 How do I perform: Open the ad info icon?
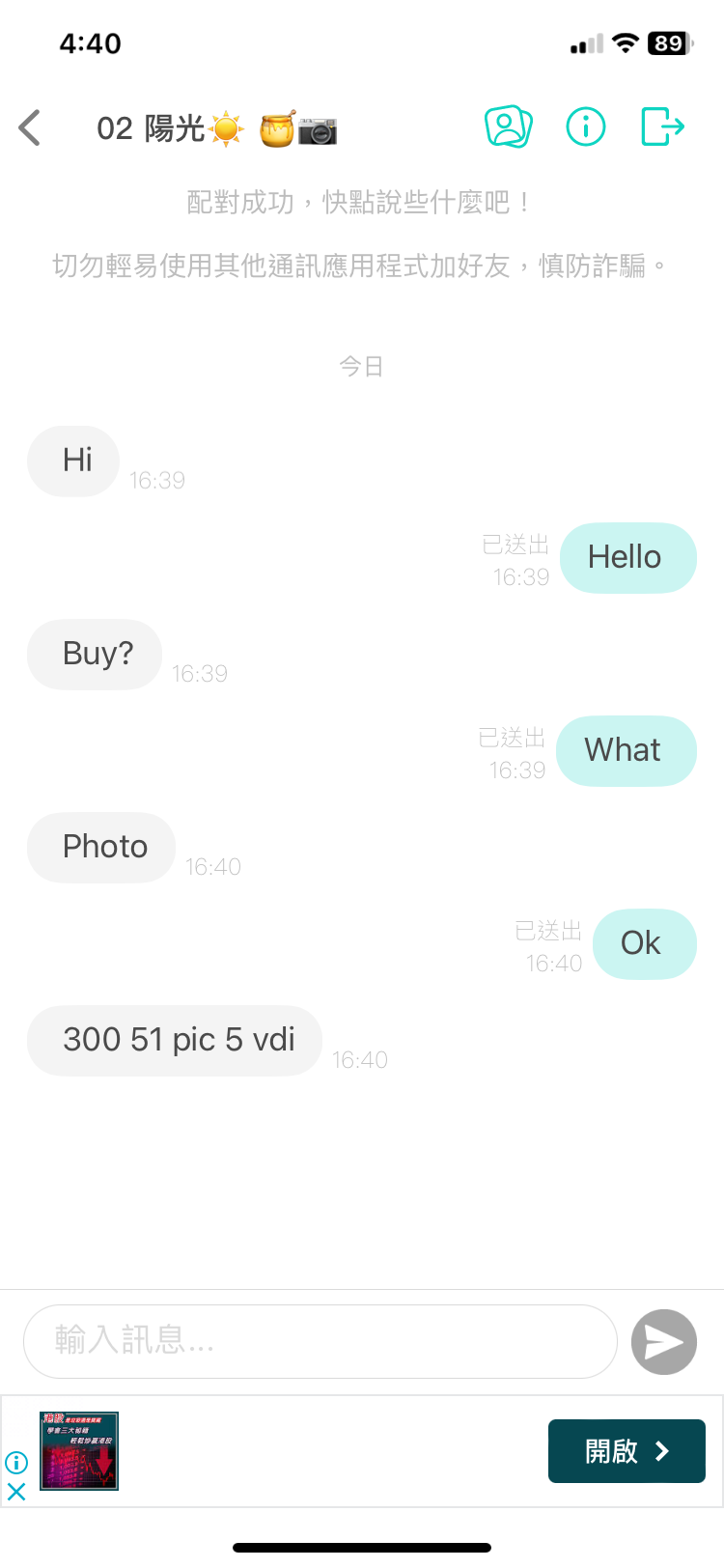tap(16, 1463)
